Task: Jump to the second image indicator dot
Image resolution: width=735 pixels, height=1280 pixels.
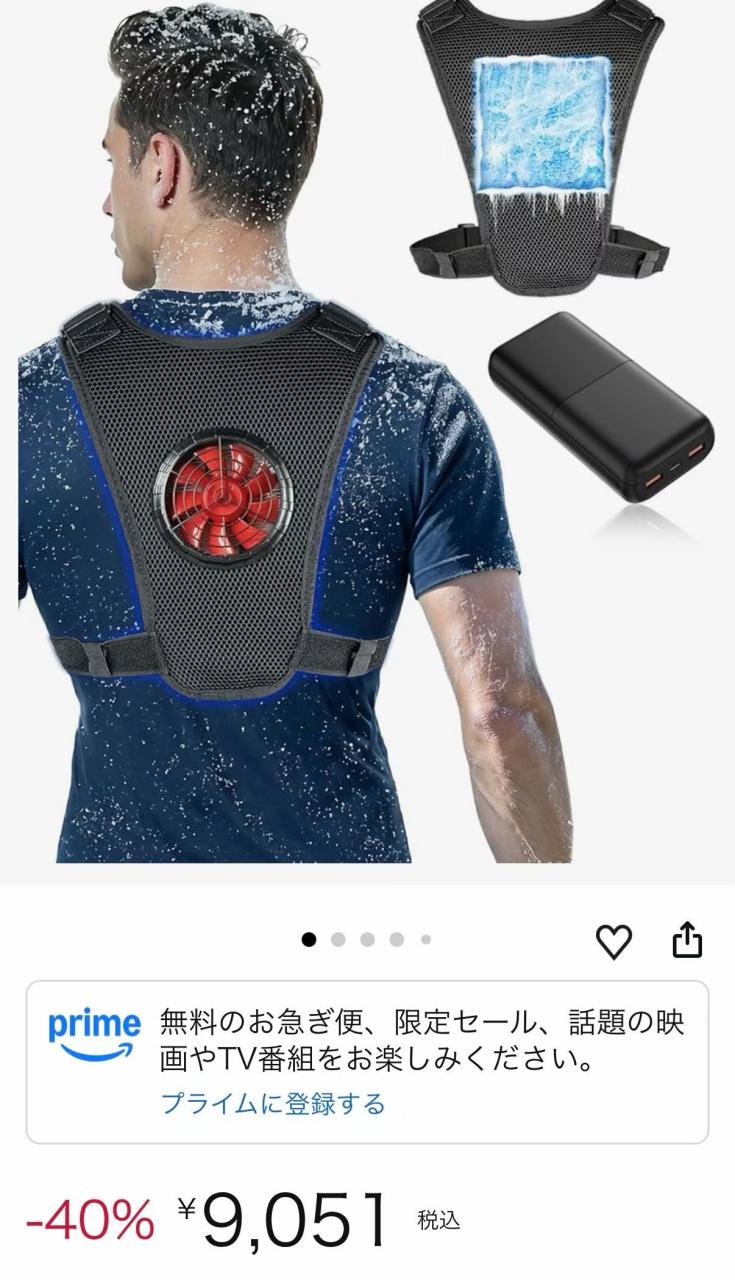Action: [x=338, y=940]
